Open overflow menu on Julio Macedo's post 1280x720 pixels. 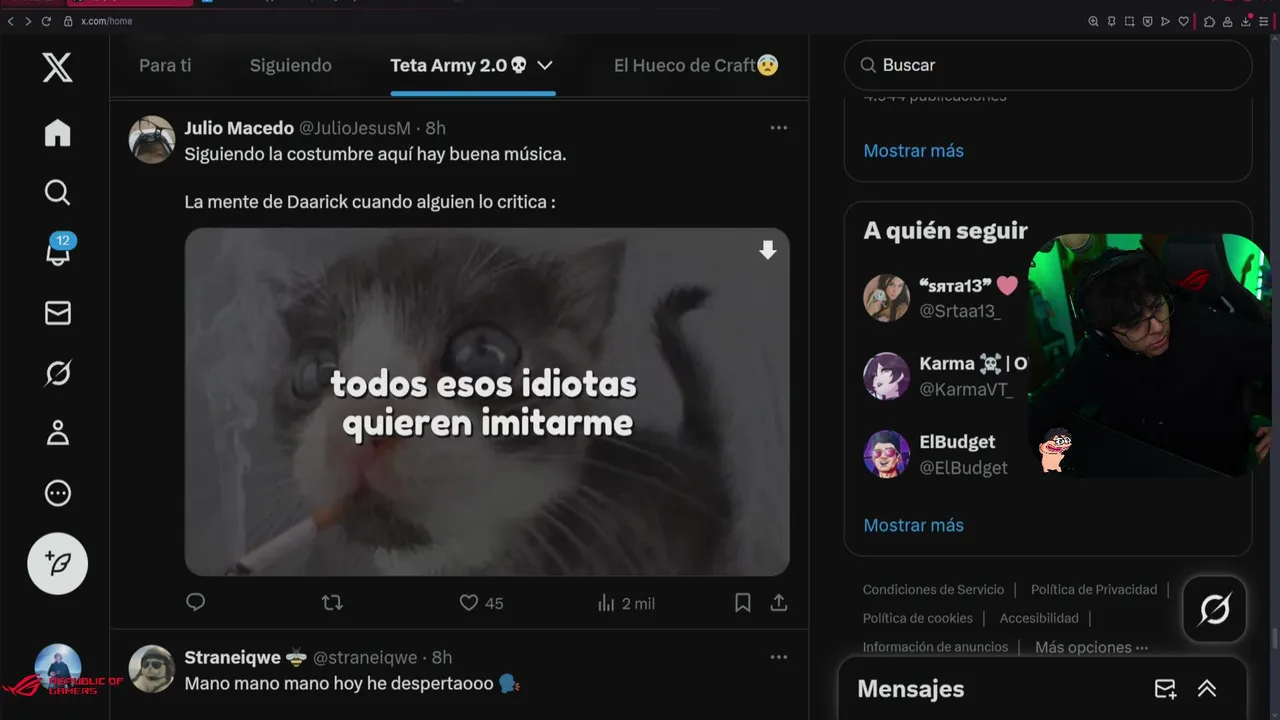[x=779, y=128]
